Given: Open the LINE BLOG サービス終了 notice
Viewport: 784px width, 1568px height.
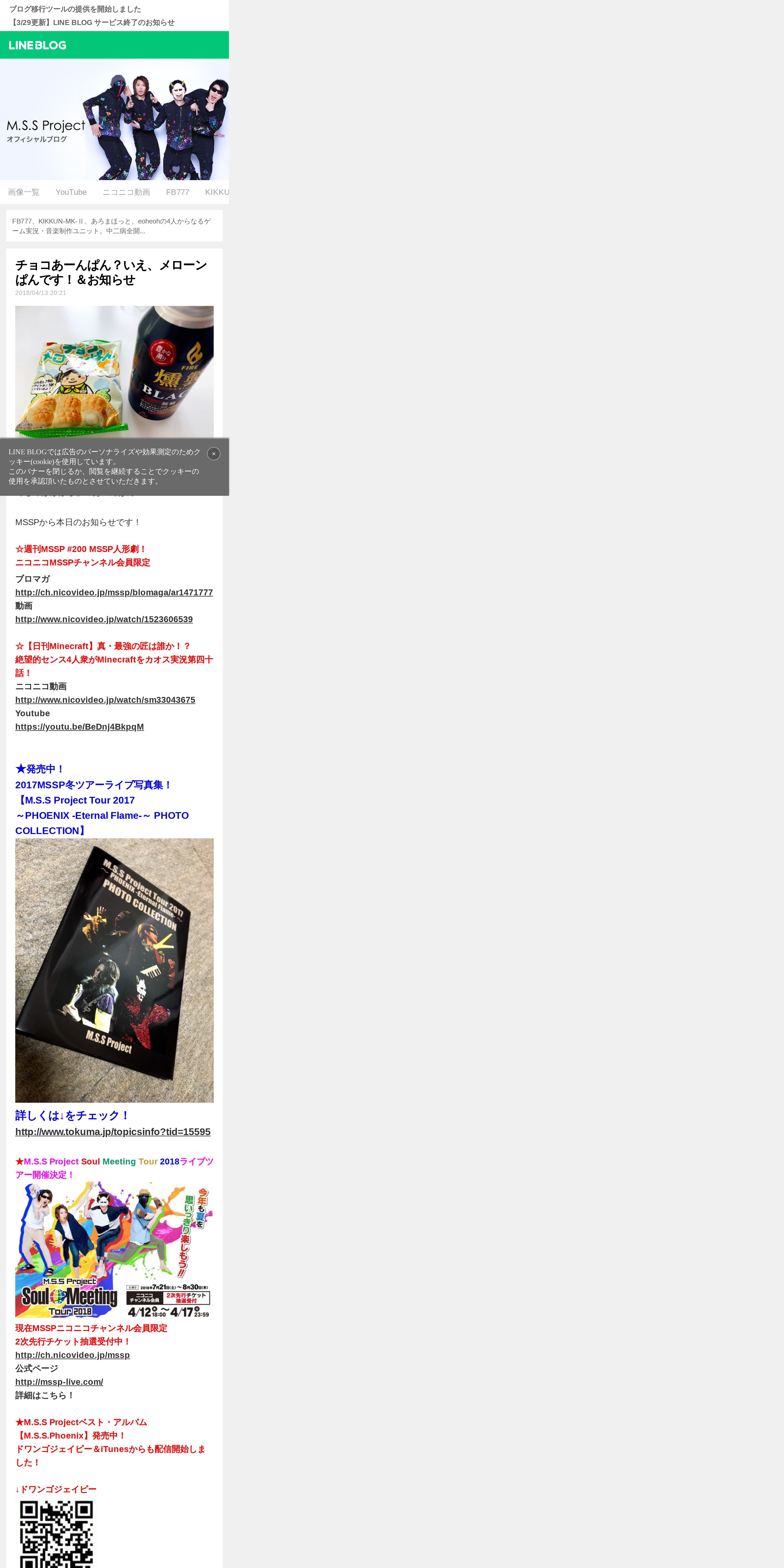Looking at the screenshot, I should click(x=92, y=23).
